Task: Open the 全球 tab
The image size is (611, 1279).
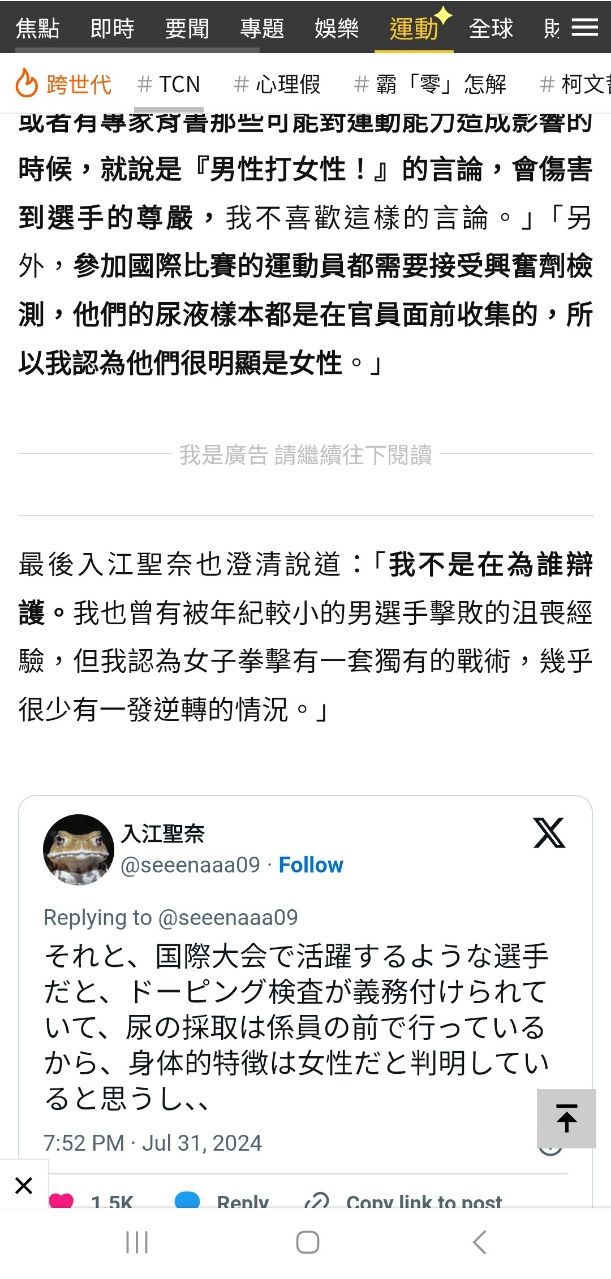Action: point(491,28)
